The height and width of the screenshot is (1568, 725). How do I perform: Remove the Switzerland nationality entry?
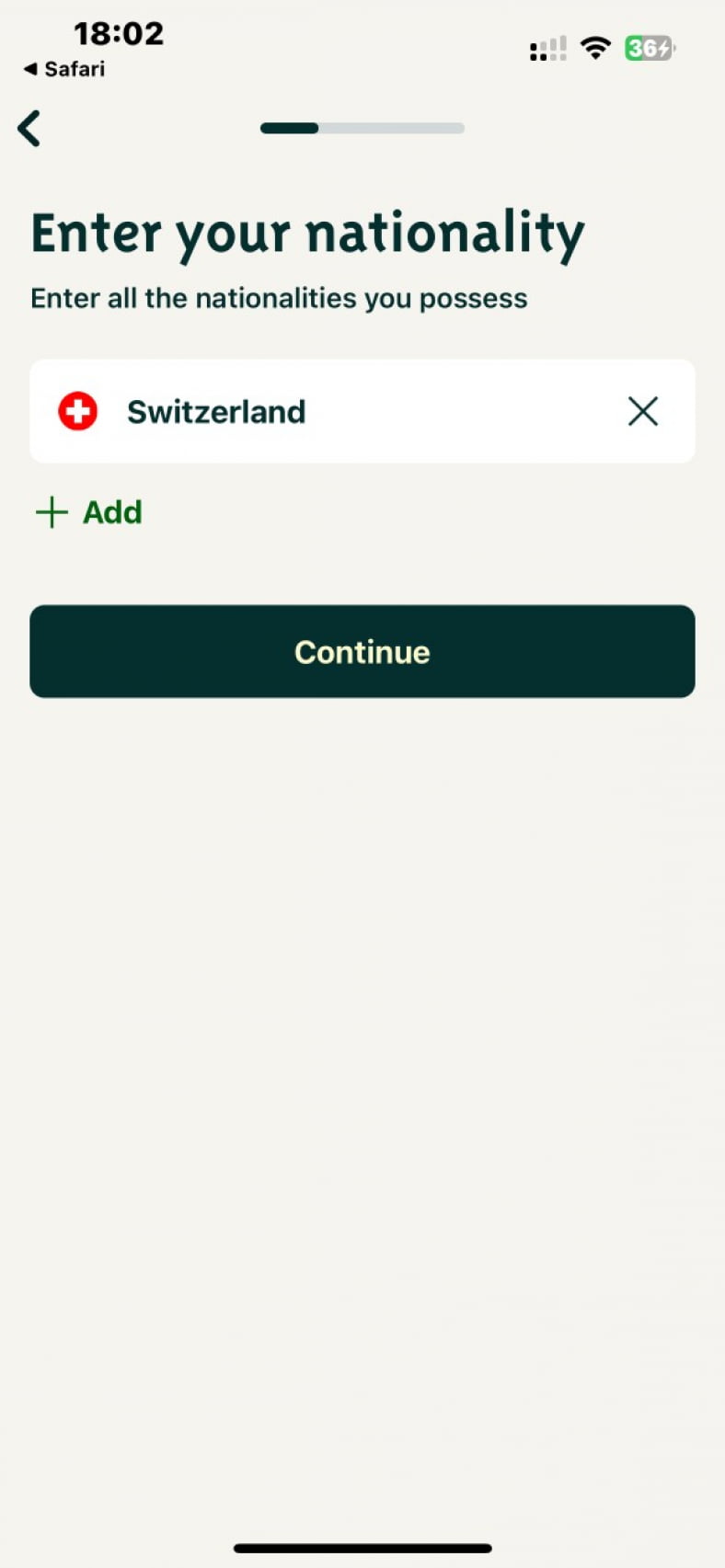642,411
